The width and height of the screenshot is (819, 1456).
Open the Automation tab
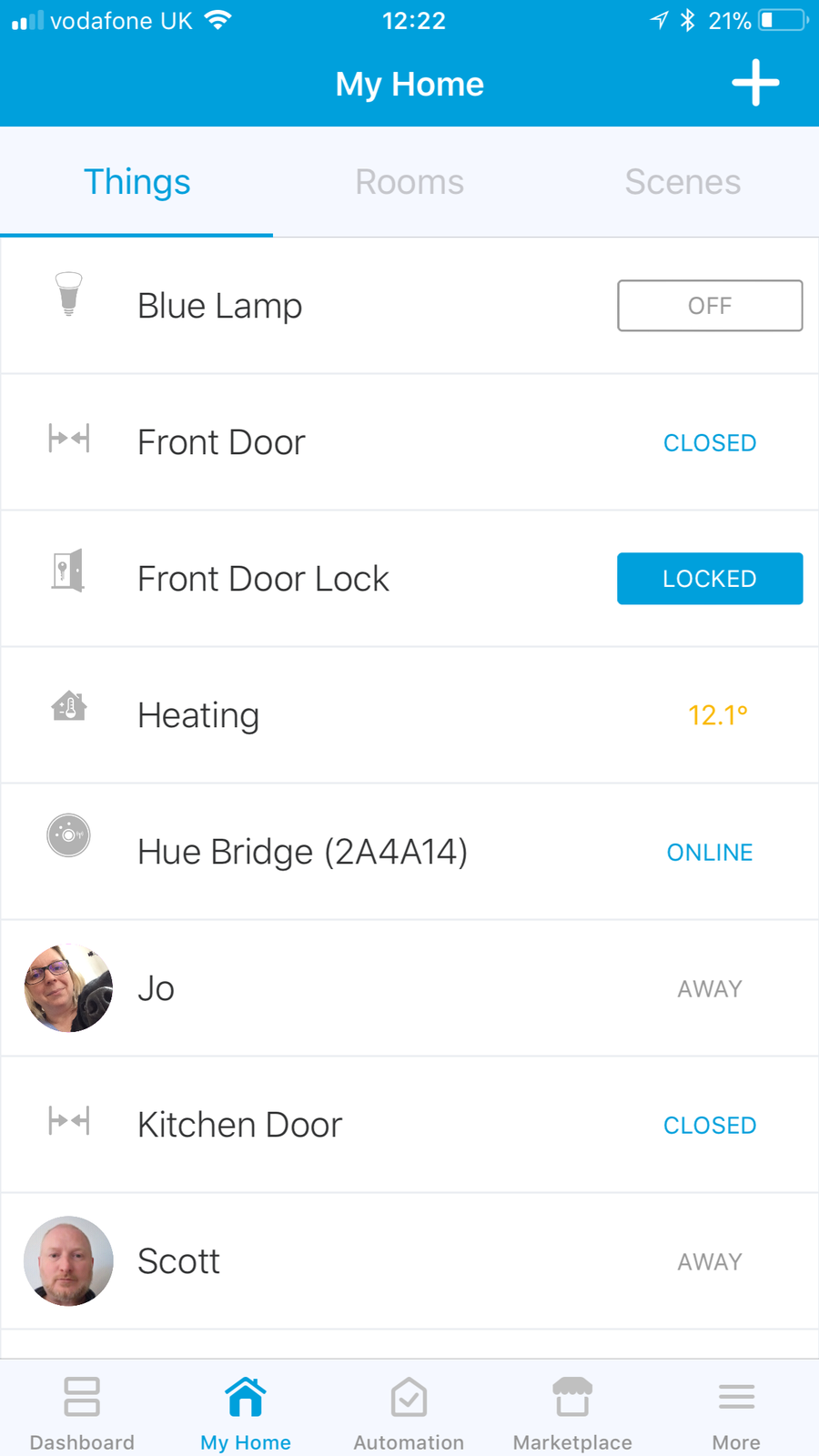click(x=409, y=1410)
